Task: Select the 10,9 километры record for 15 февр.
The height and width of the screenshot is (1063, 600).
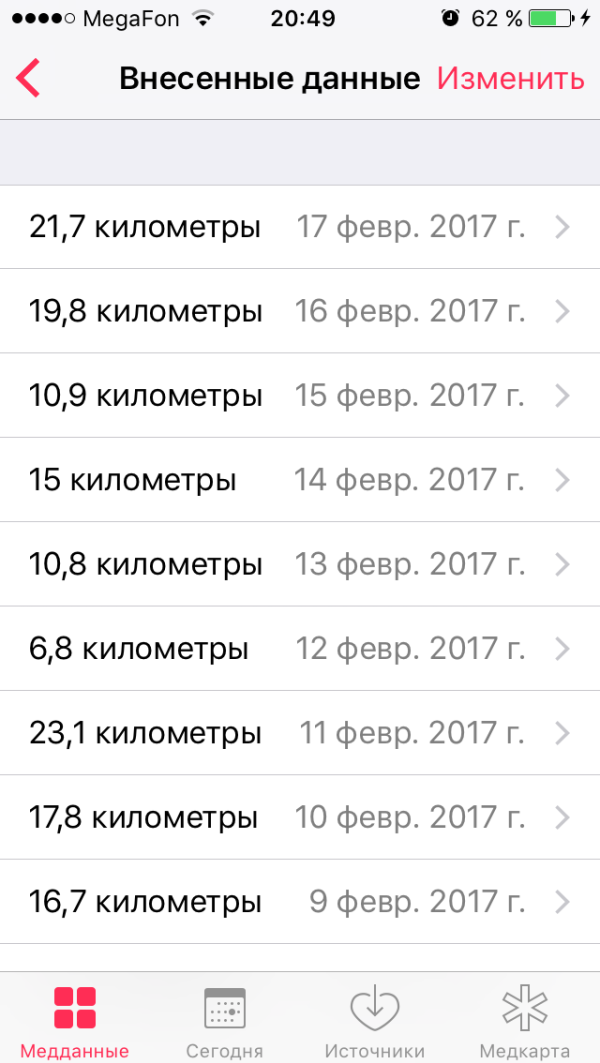Action: tap(300, 396)
